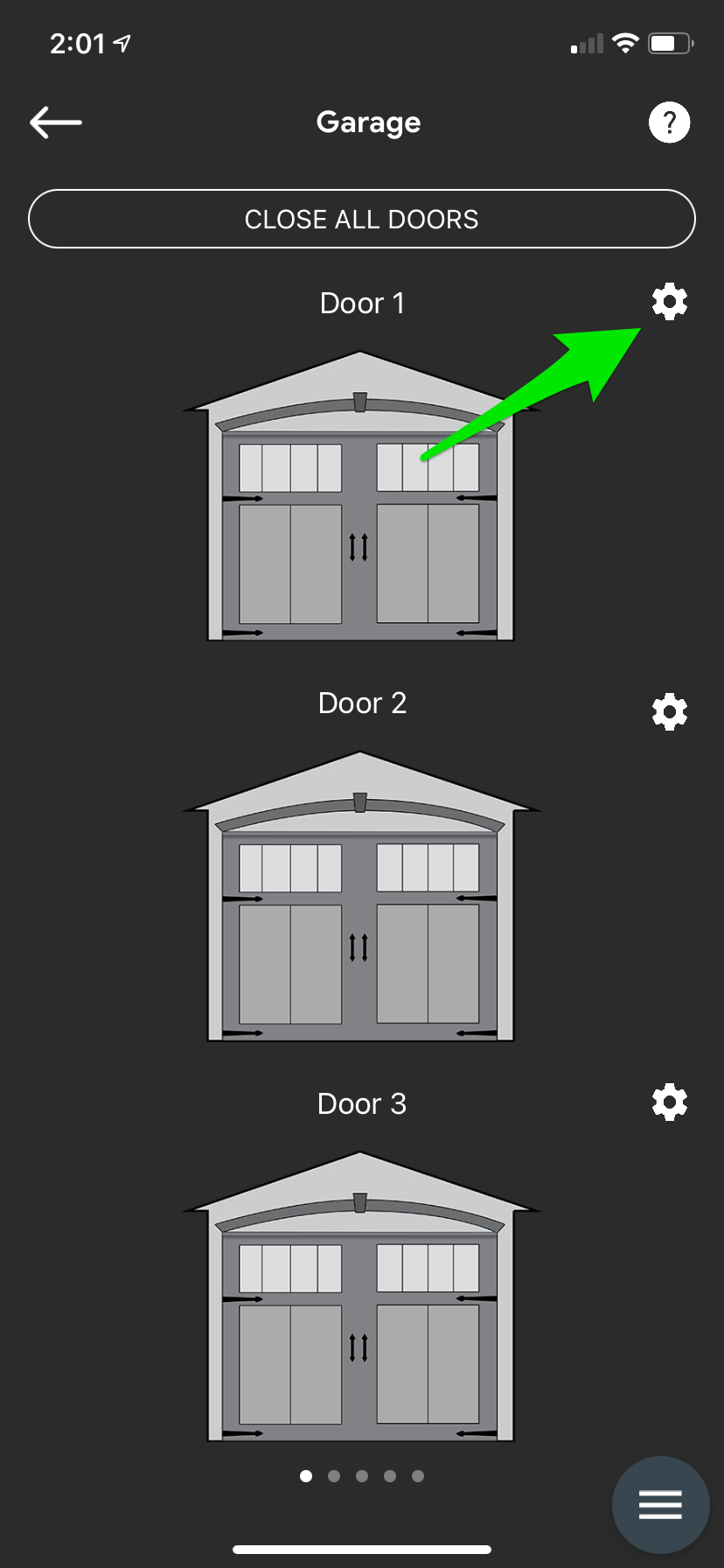
Task: Open Door 2 settings gear
Action: [670, 711]
